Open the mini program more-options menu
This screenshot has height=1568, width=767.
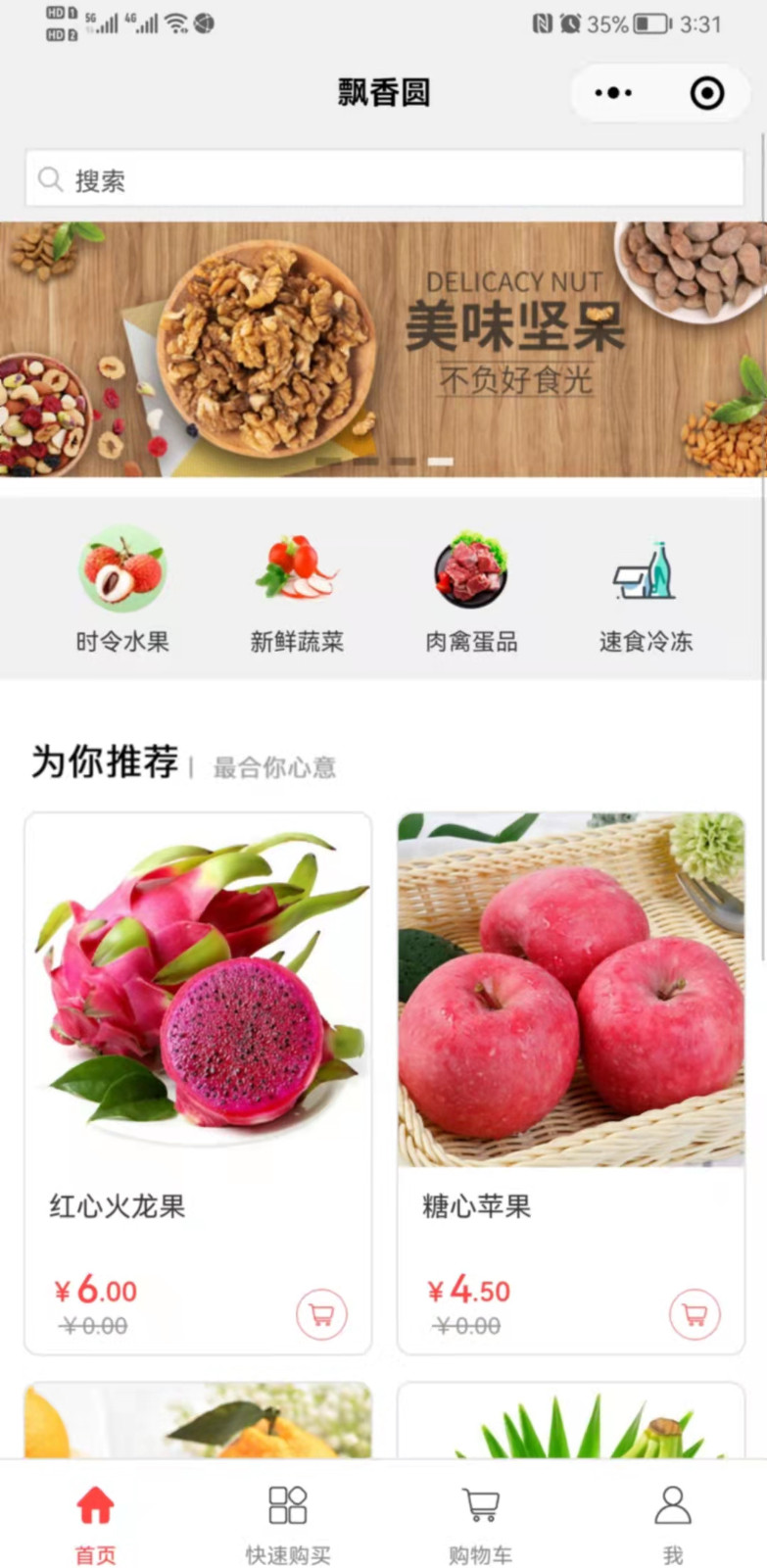point(613,93)
